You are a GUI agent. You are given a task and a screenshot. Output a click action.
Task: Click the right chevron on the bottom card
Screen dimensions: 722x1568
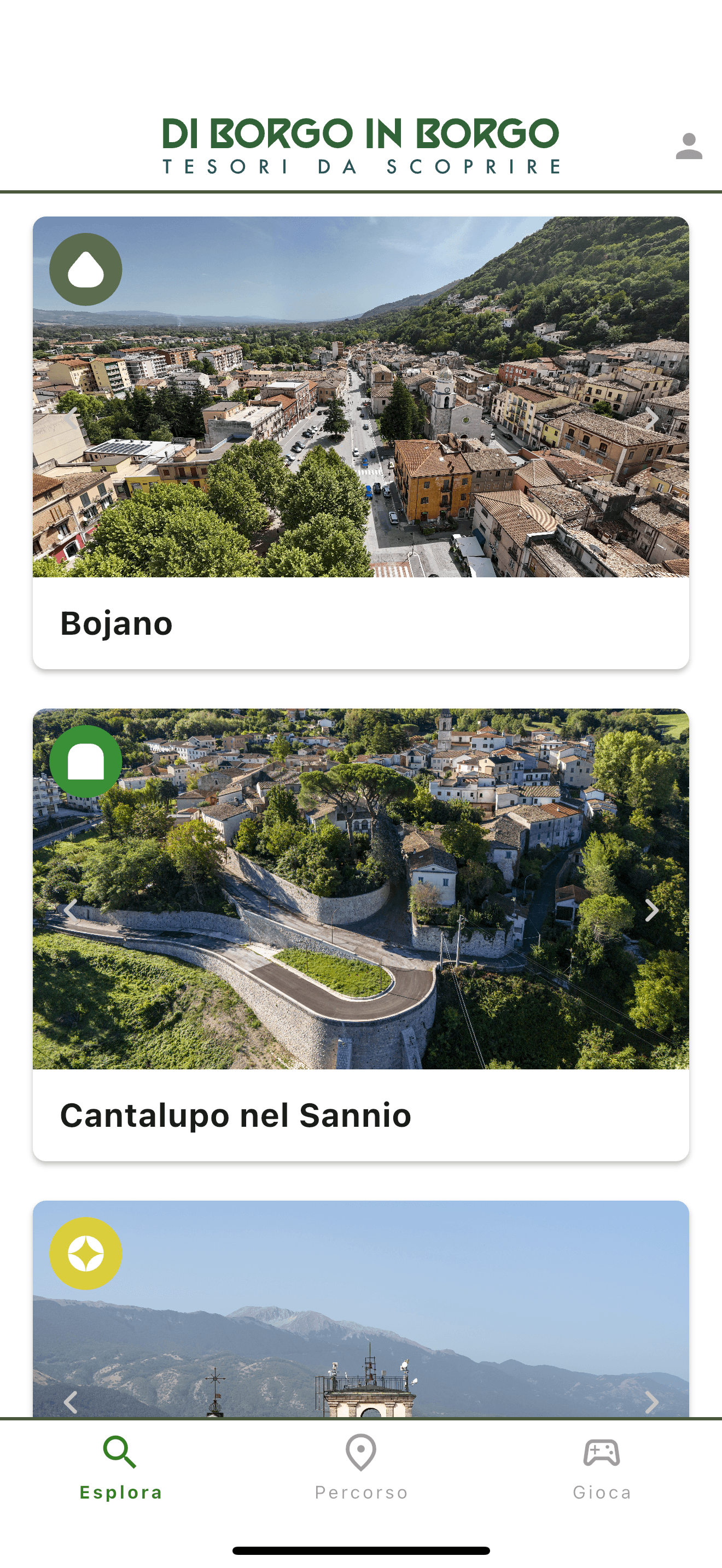651,1403
